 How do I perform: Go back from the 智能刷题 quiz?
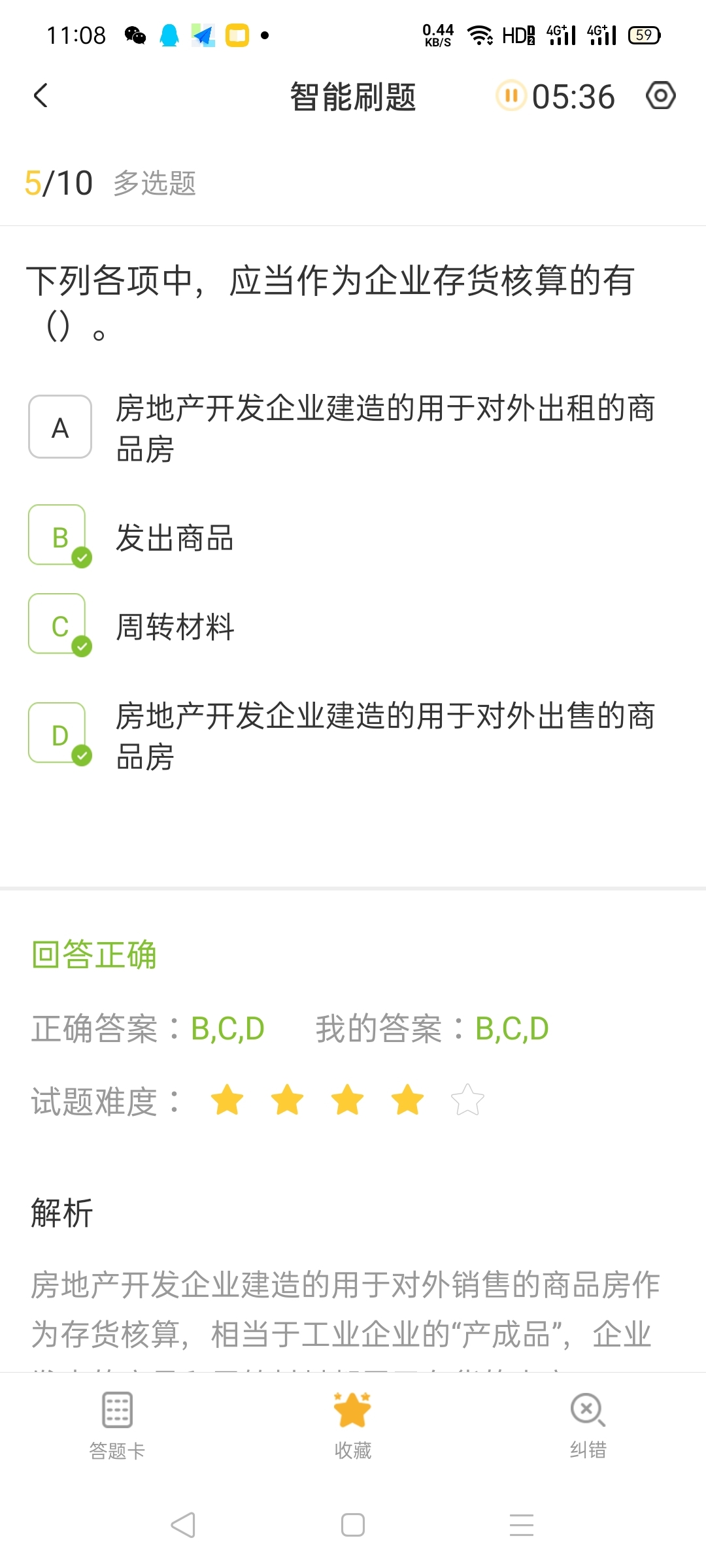[x=41, y=96]
